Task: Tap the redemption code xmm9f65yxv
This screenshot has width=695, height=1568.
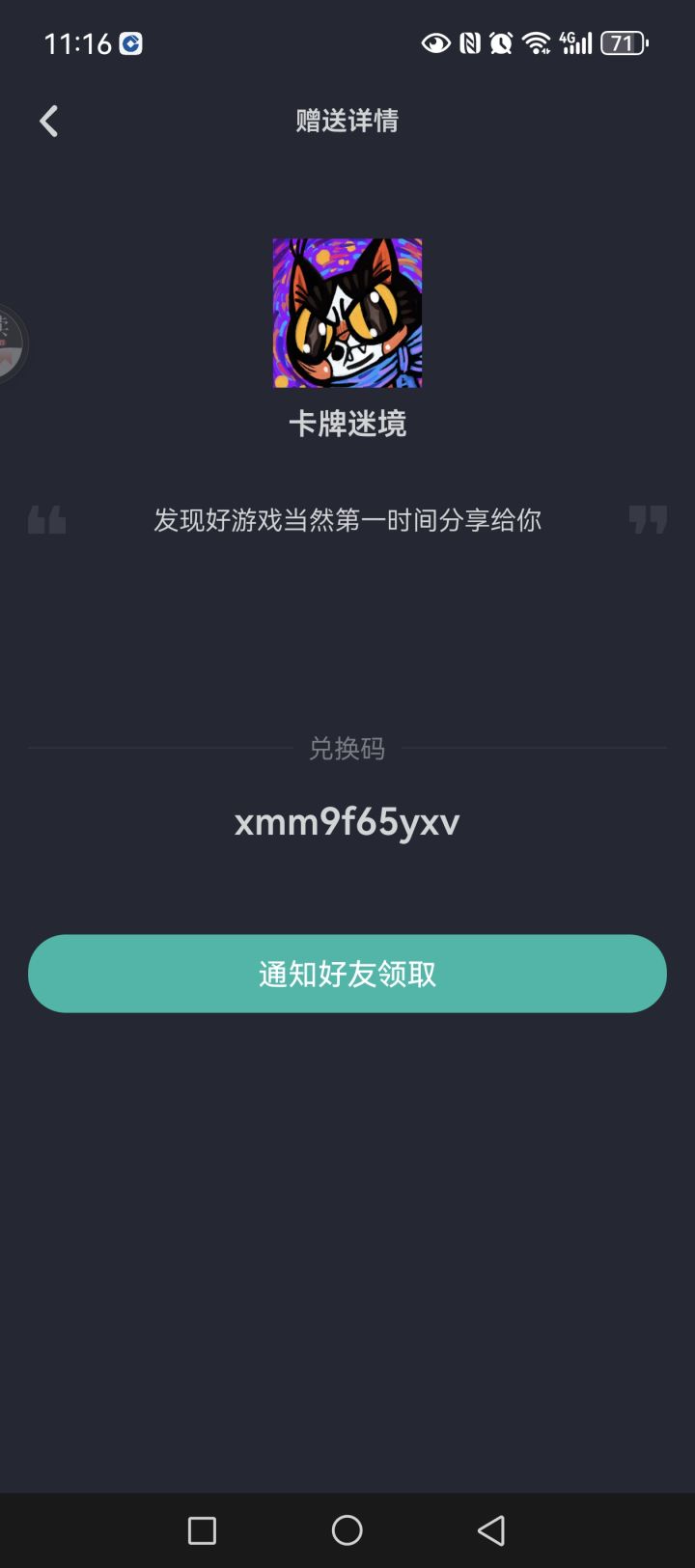Action: [347, 822]
